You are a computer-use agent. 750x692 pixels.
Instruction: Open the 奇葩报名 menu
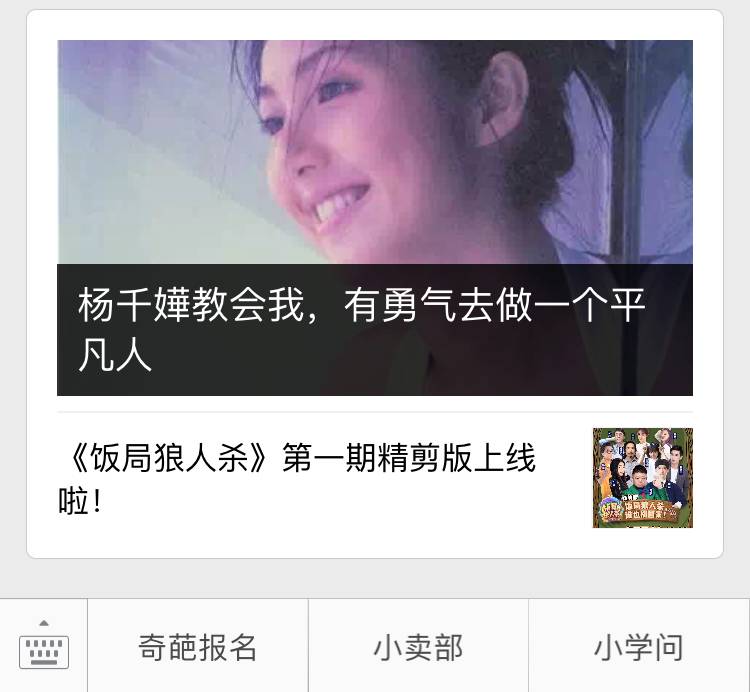click(x=198, y=647)
